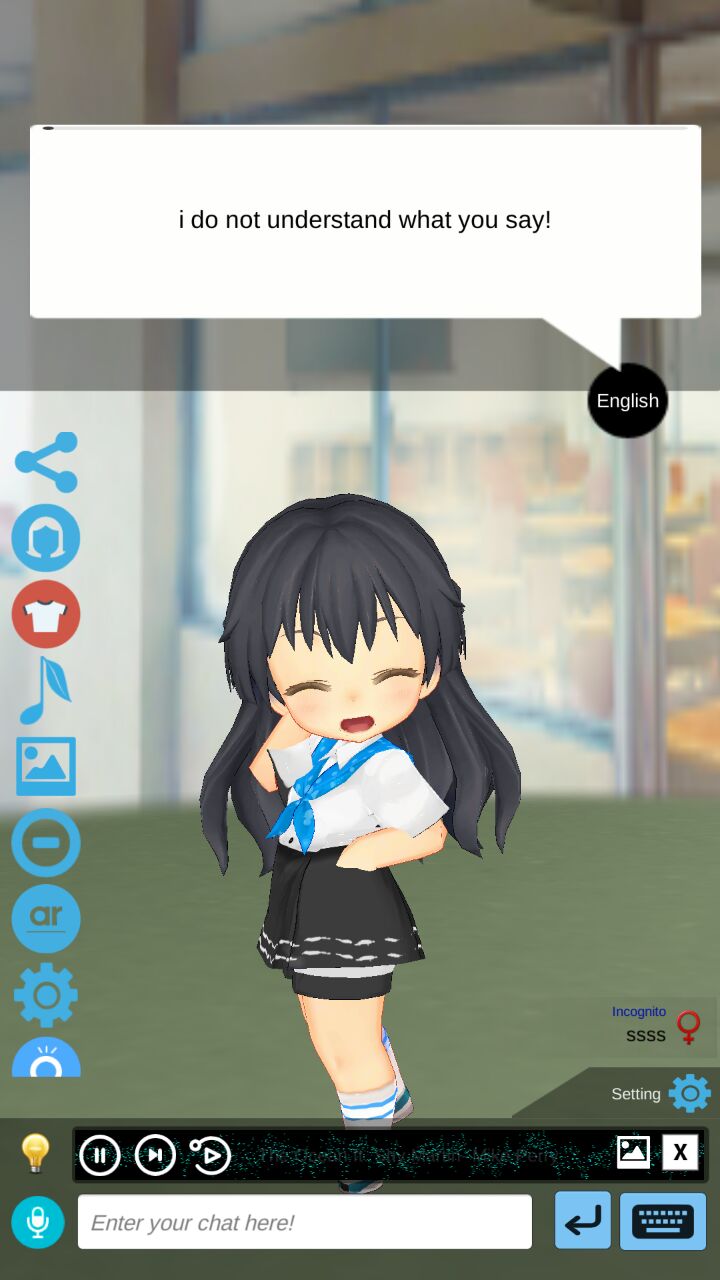
Task: Skip to the next track
Action: click(155, 1155)
